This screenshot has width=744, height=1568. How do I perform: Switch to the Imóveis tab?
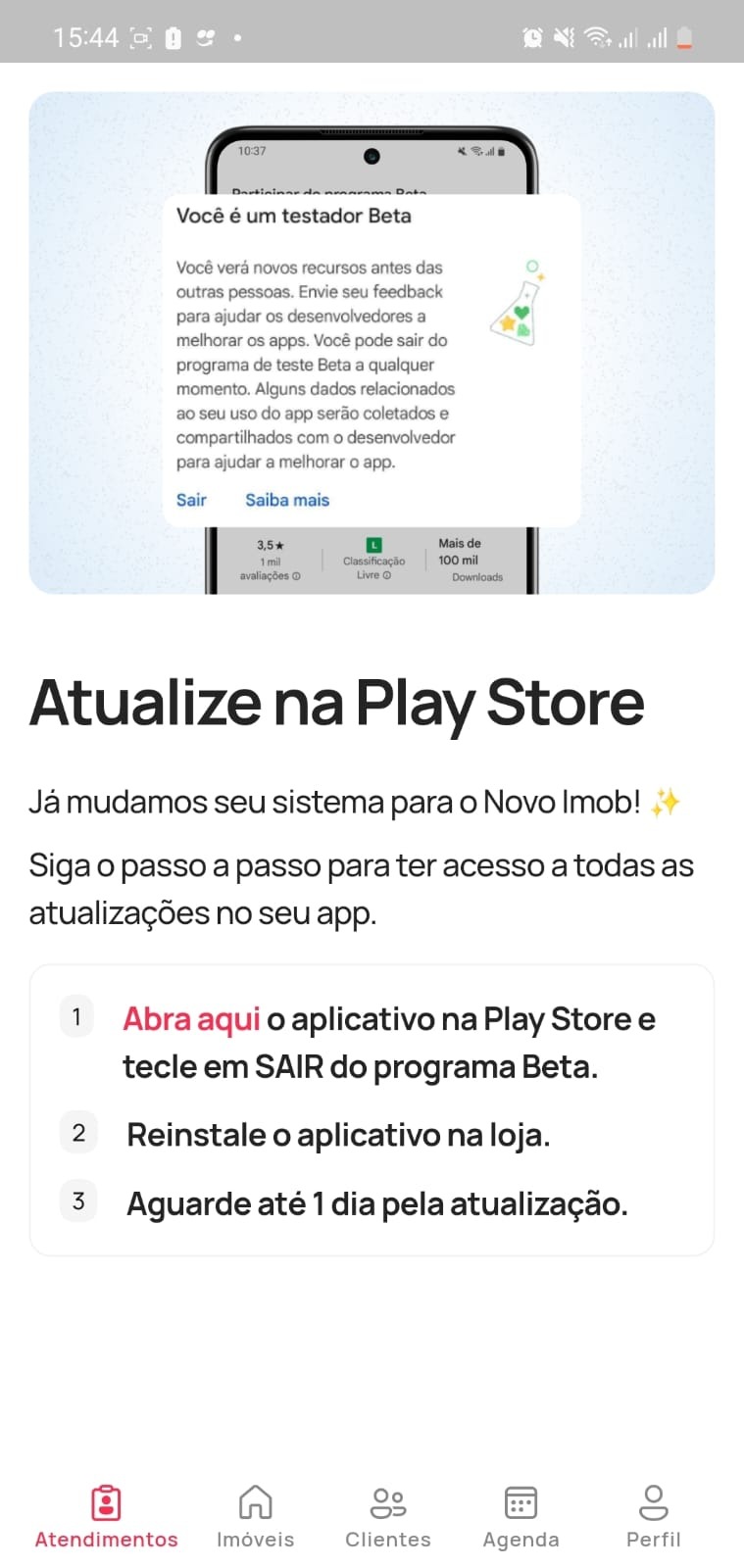255,1516
